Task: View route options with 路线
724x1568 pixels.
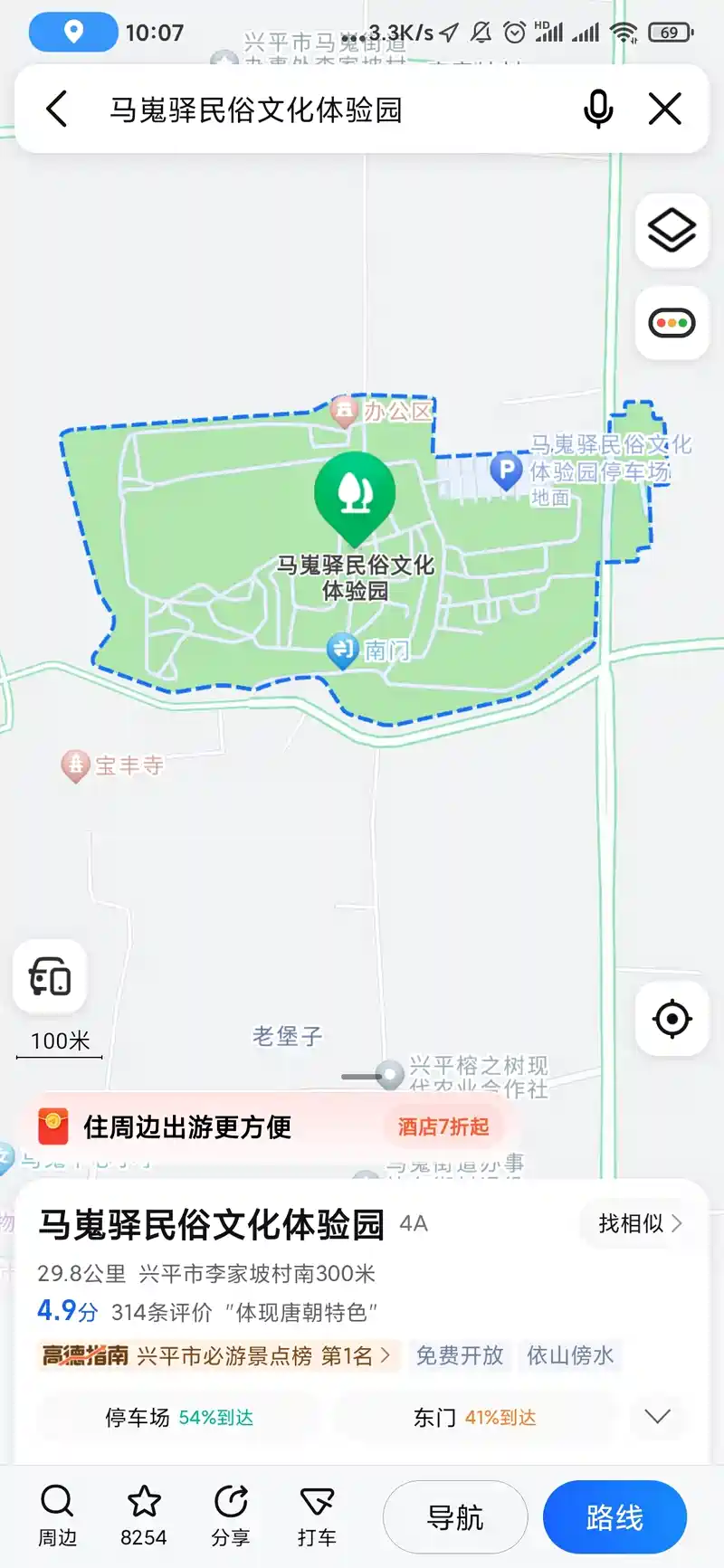Action: [614, 1516]
